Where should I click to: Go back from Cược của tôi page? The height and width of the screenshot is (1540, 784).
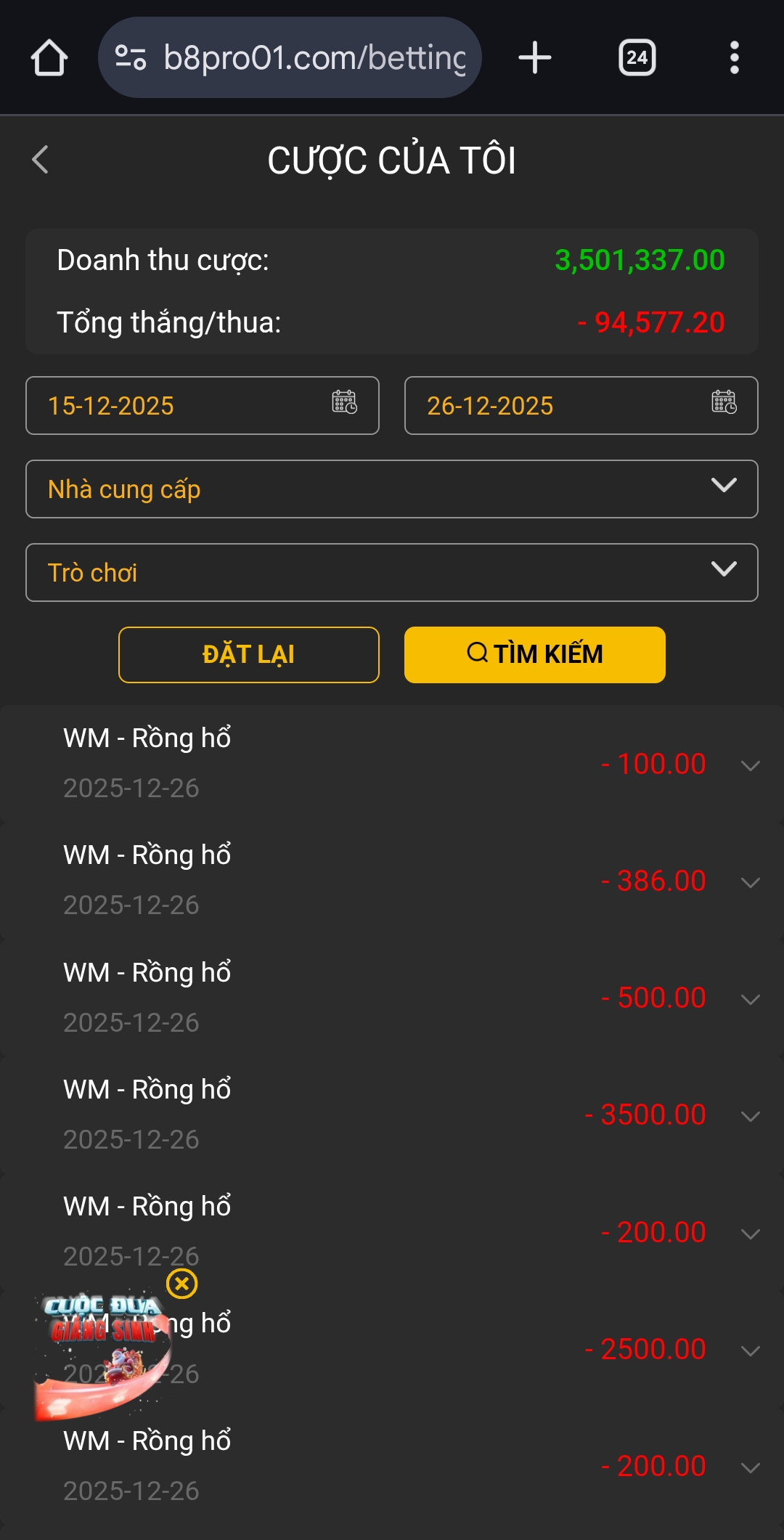coord(41,160)
